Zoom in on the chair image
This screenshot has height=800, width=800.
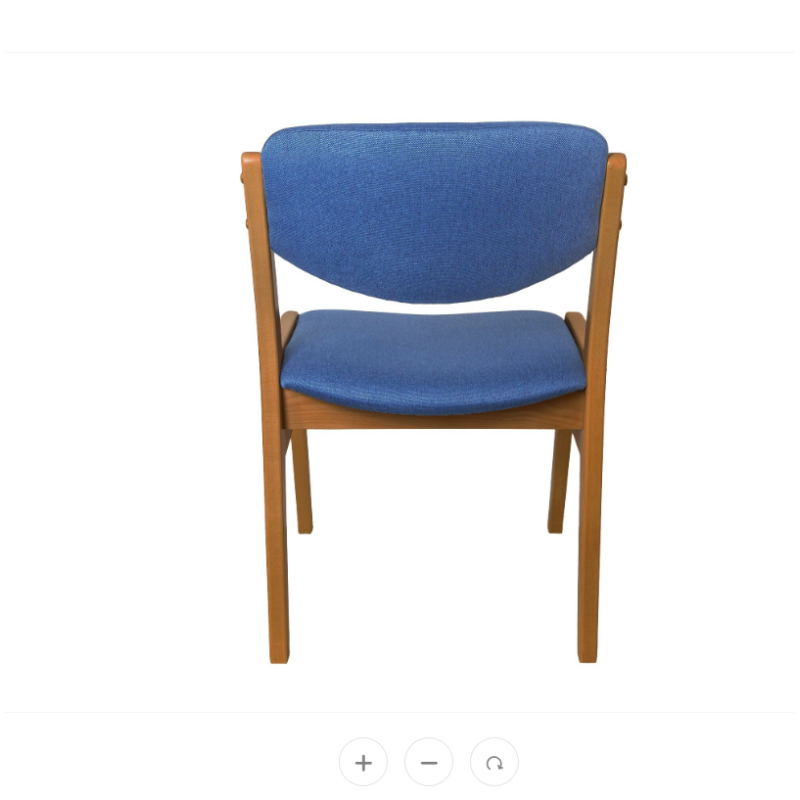pyautogui.click(x=363, y=762)
